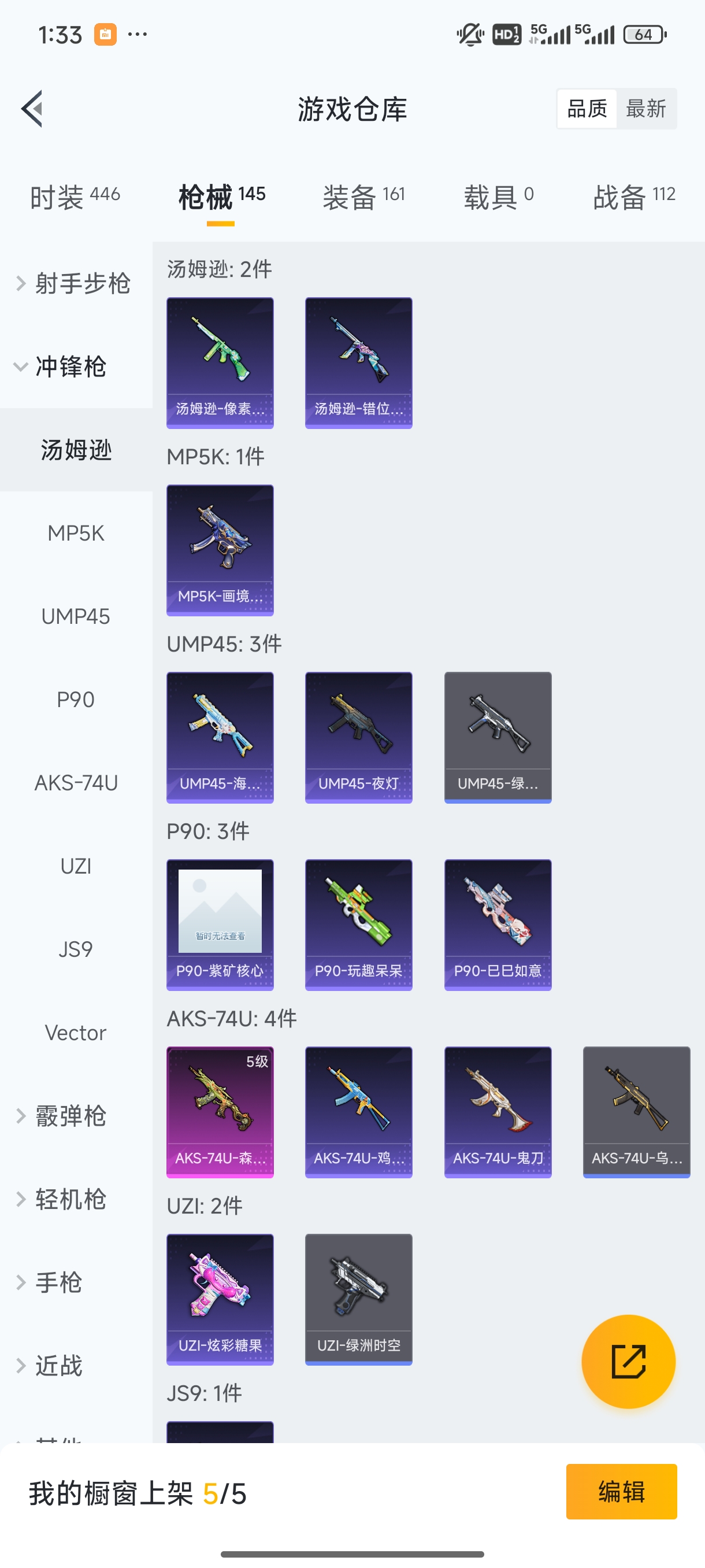Image resolution: width=705 pixels, height=1568 pixels.
Task: Open the UMP45-夜灯 skin tile
Action: [x=358, y=737]
